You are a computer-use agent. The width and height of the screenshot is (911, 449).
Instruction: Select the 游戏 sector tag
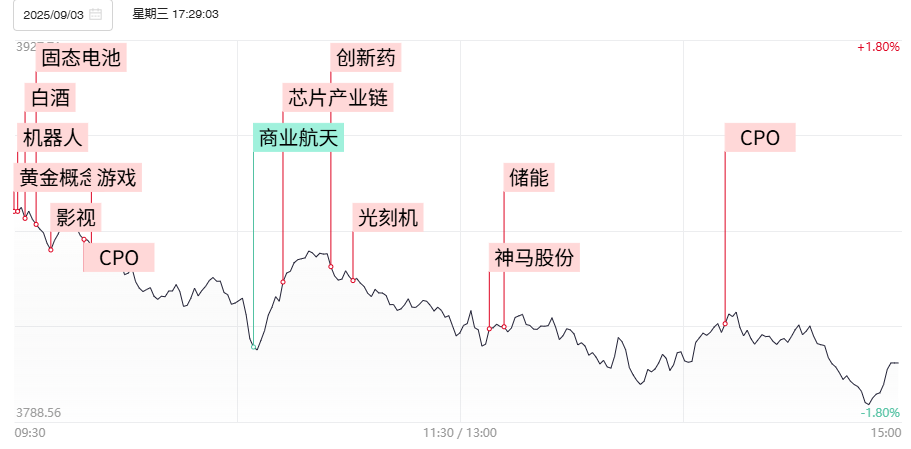coord(117,178)
